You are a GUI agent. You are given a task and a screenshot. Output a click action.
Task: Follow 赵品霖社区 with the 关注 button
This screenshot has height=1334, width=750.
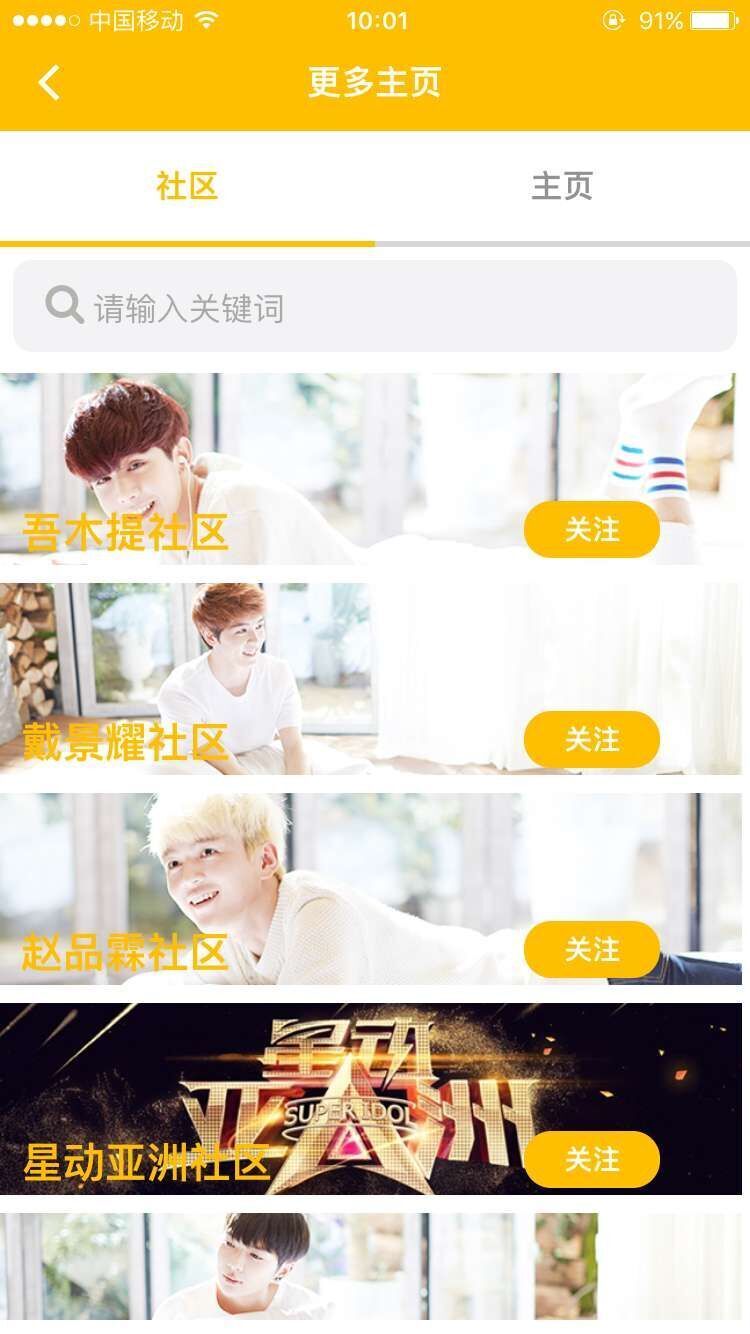(591, 949)
